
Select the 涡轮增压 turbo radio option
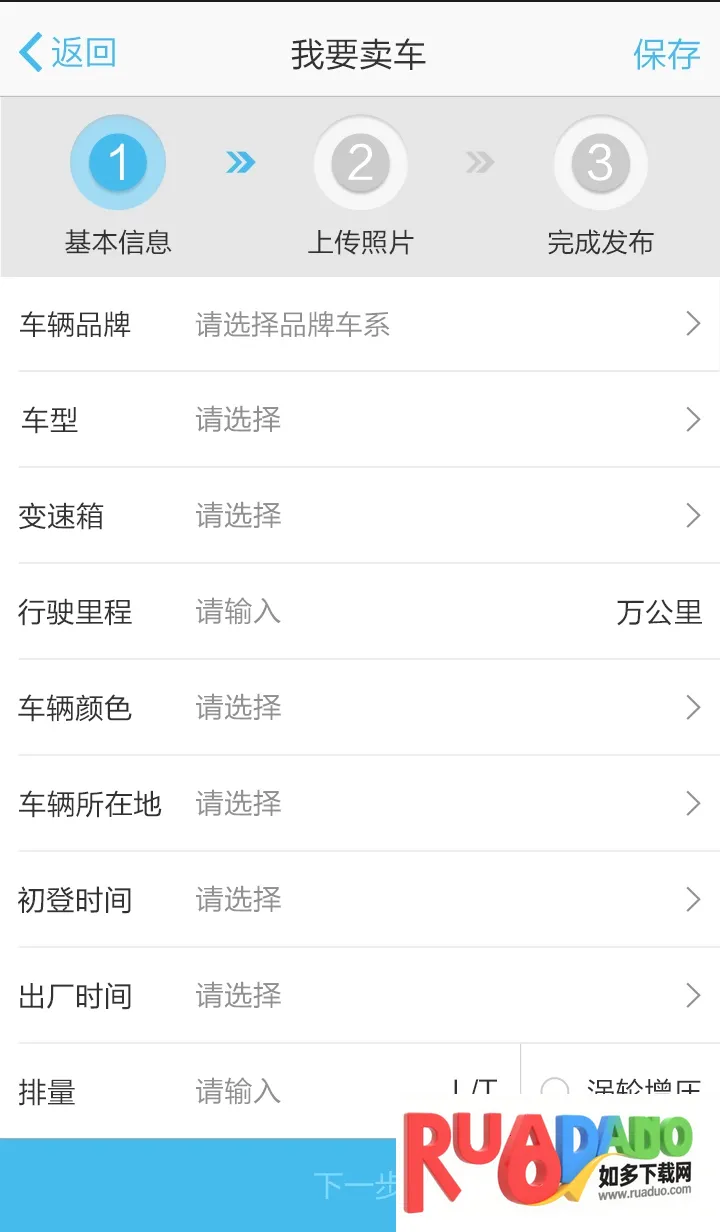pyautogui.click(x=555, y=1092)
